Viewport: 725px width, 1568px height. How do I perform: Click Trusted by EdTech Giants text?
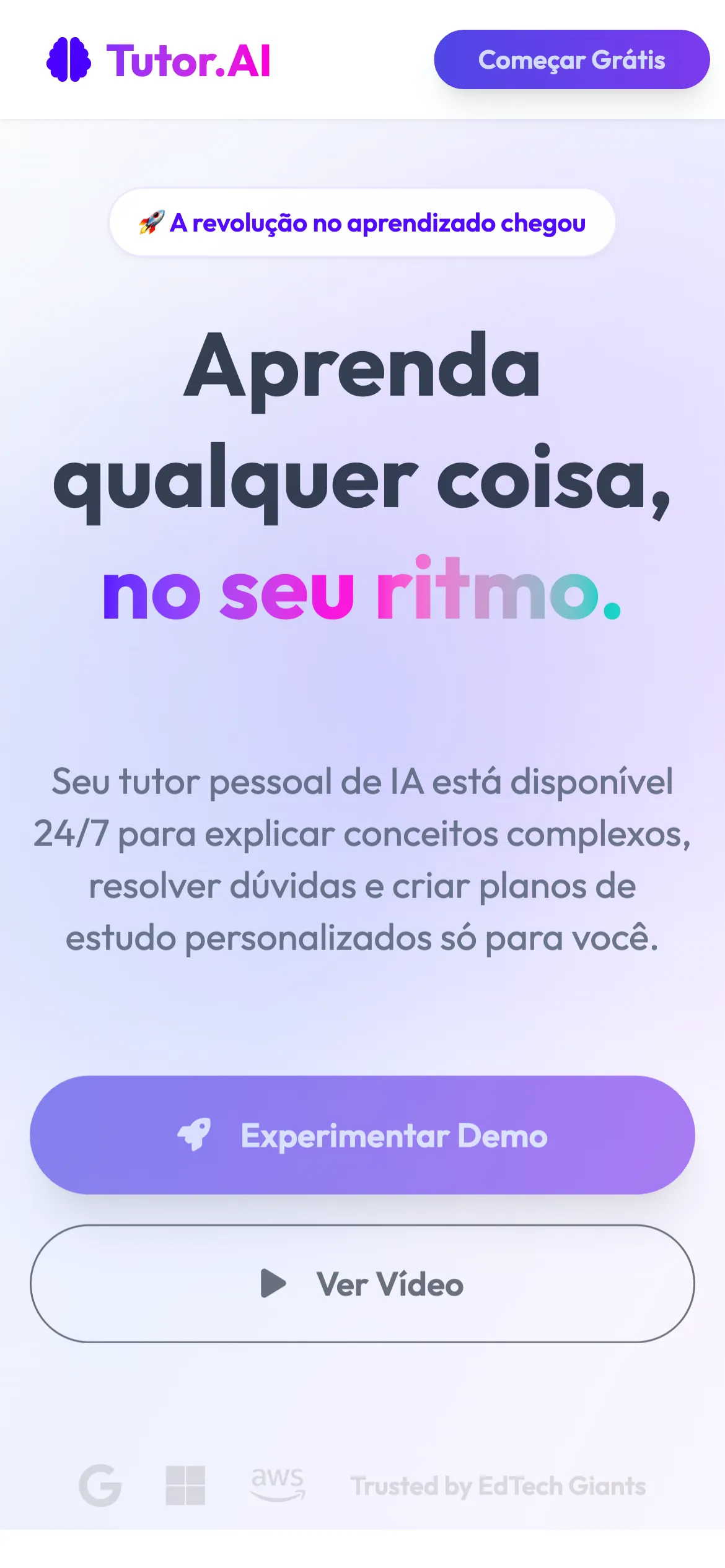point(498,1484)
